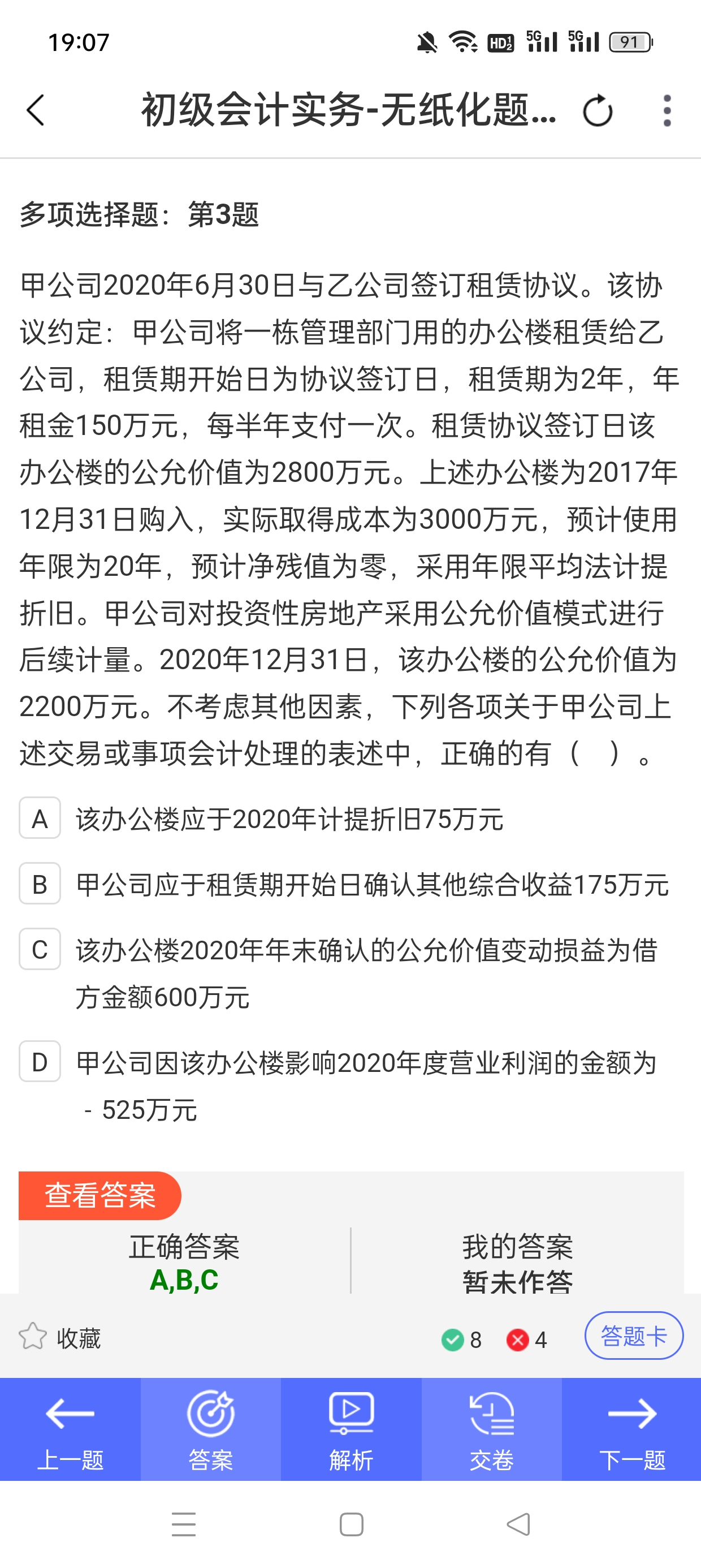701x1568 pixels.
Task: Submit the paper via 交卷
Action: point(492,1429)
